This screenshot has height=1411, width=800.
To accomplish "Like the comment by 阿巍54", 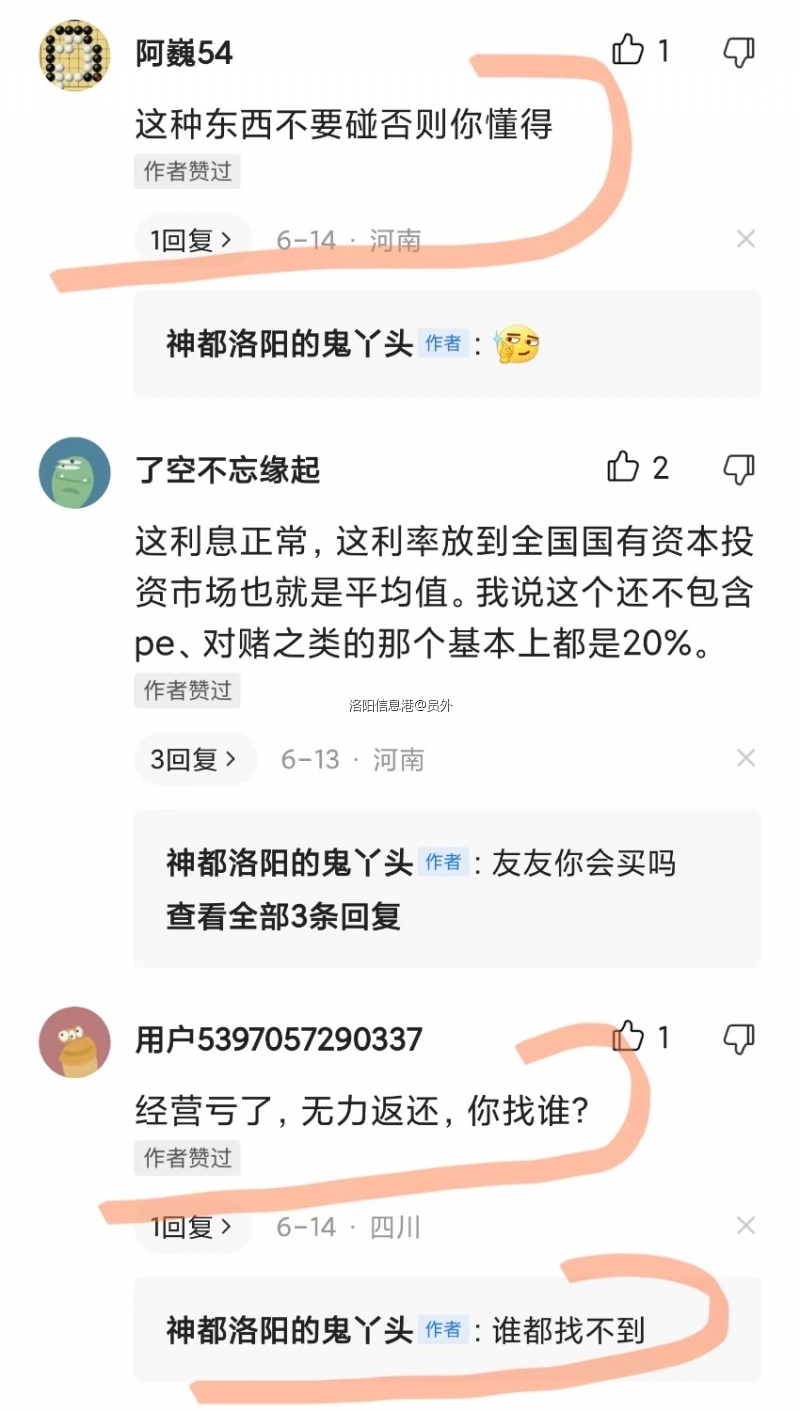I will [628, 49].
